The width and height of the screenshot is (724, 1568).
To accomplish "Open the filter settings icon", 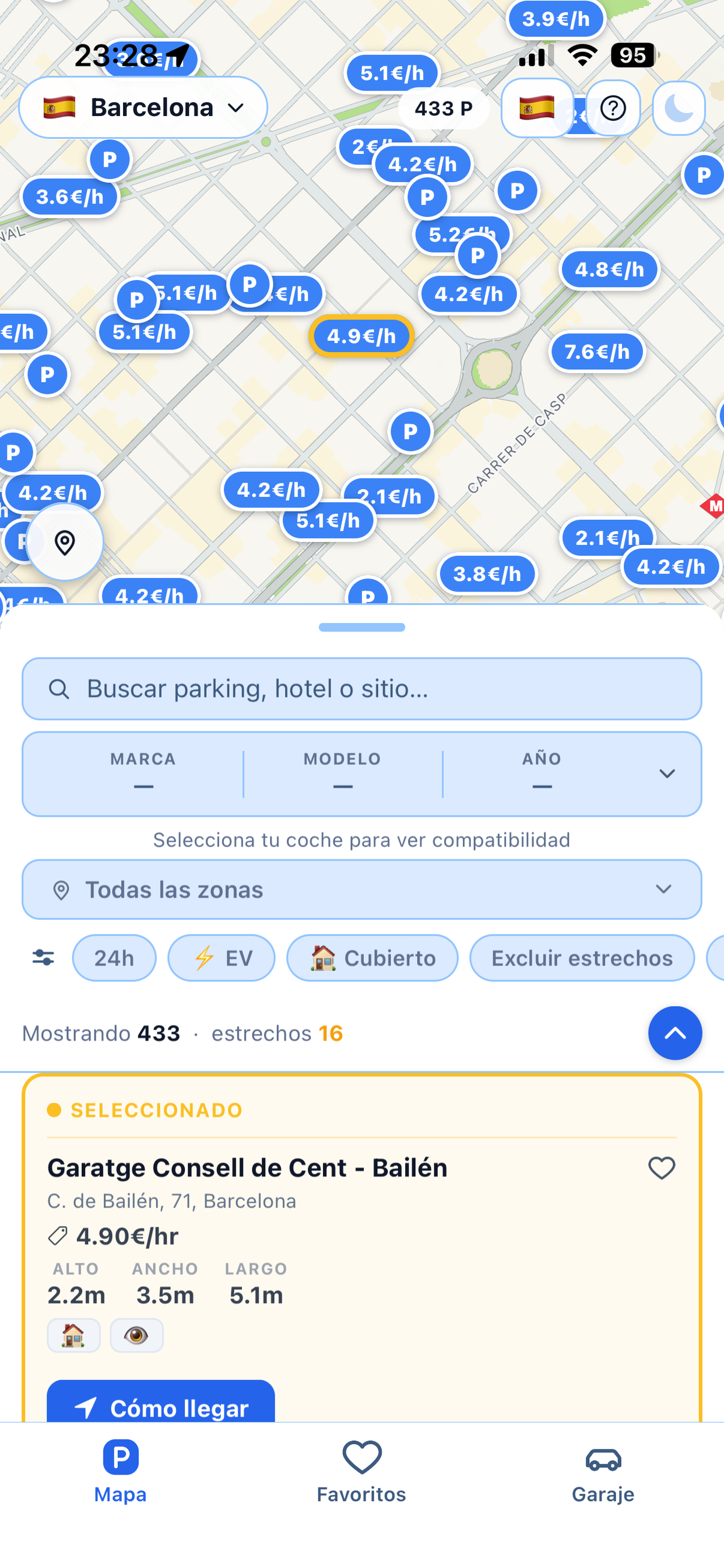I will [x=43, y=958].
